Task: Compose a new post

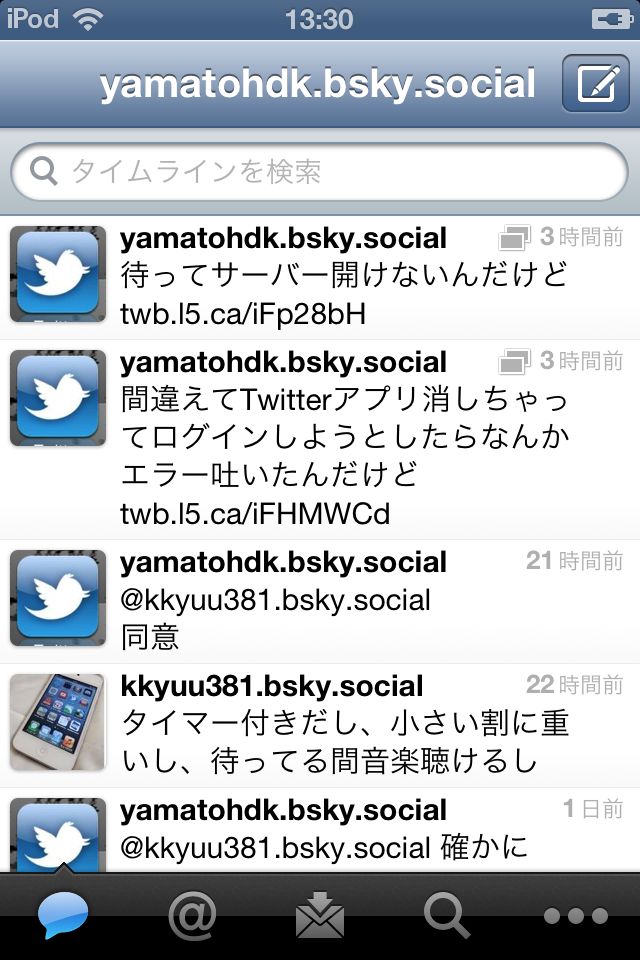Action: tap(595, 83)
